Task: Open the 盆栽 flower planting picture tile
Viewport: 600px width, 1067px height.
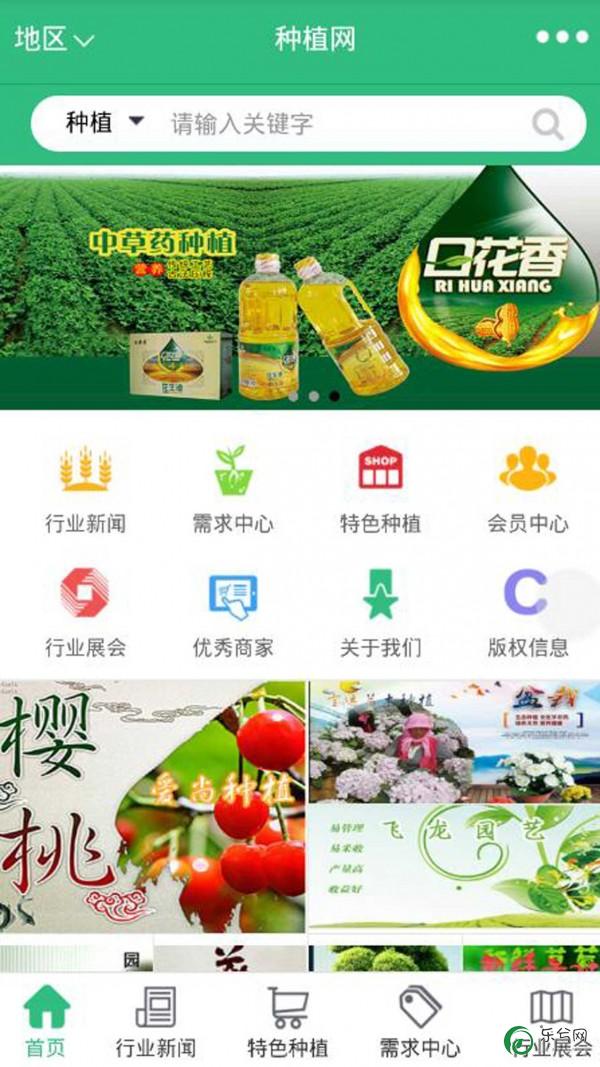Action: point(454,742)
